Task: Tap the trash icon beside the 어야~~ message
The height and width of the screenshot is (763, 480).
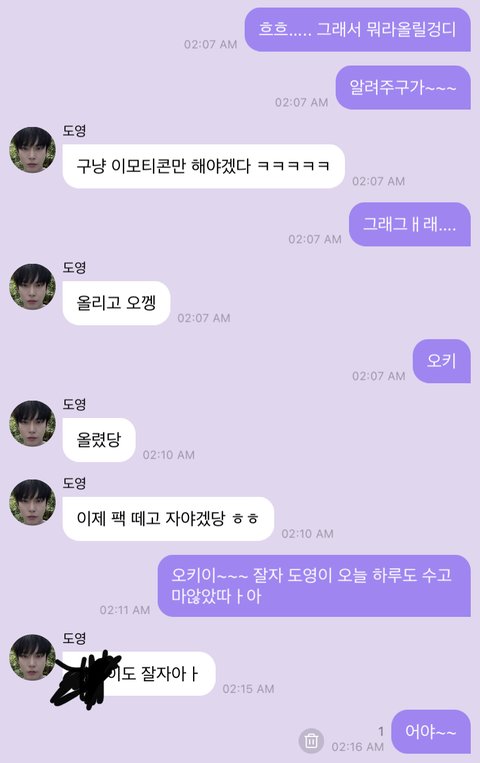Action: click(x=311, y=741)
